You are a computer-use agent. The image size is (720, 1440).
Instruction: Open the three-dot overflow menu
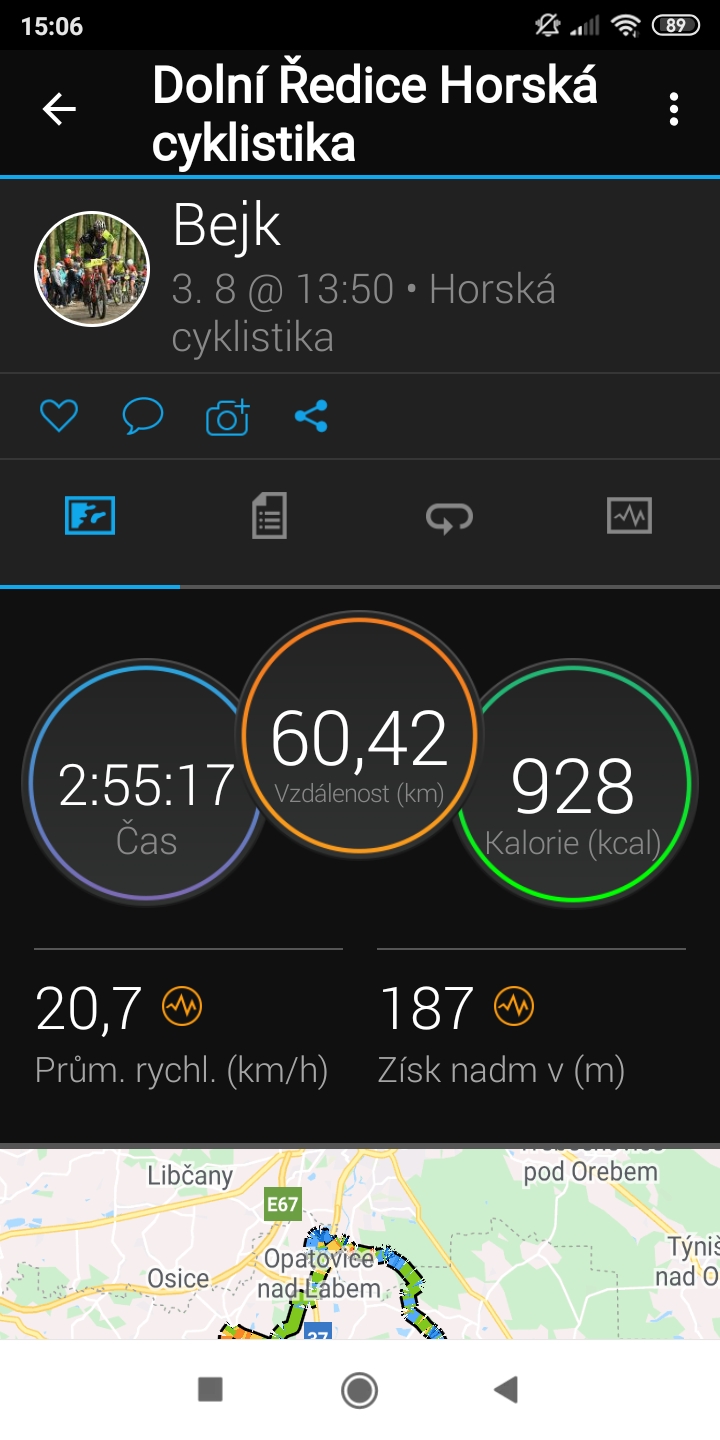tap(674, 109)
